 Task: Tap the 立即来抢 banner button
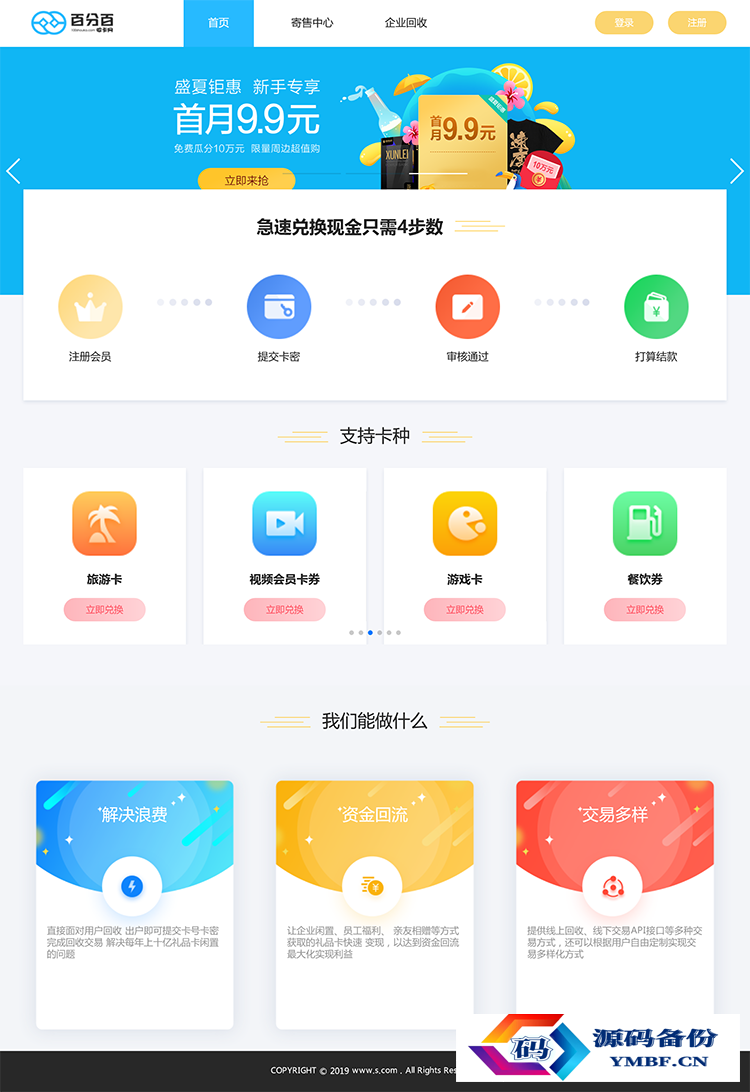pyautogui.click(x=246, y=180)
